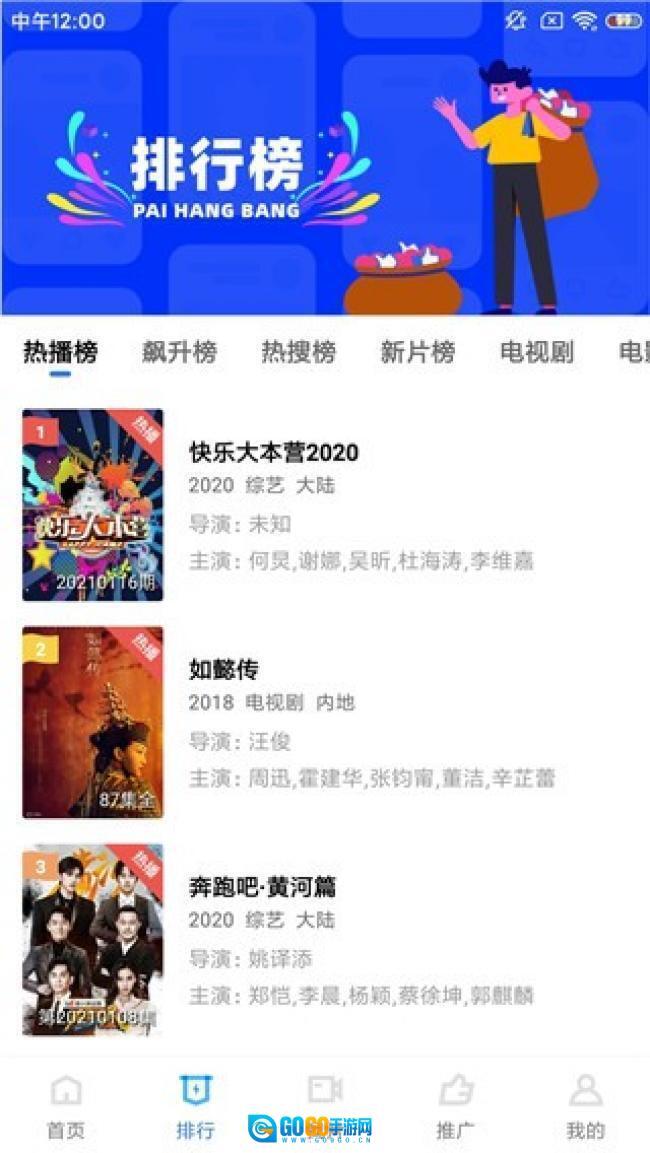The height and width of the screenshot is (1153, 650).
Task: Open the 我的 profile tab
Action: pos(585,1106)
